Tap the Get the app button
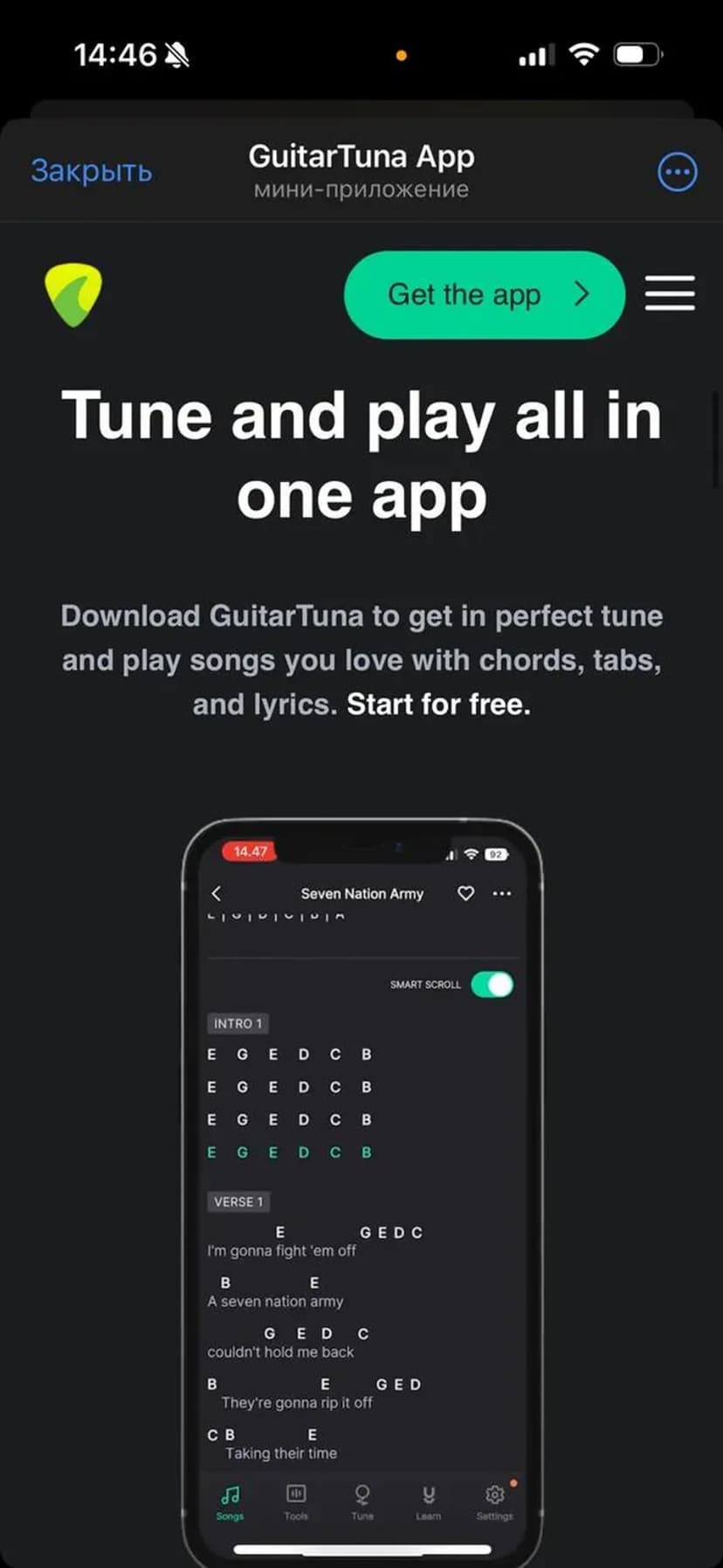723x1568 pixels. click(485, 295)
